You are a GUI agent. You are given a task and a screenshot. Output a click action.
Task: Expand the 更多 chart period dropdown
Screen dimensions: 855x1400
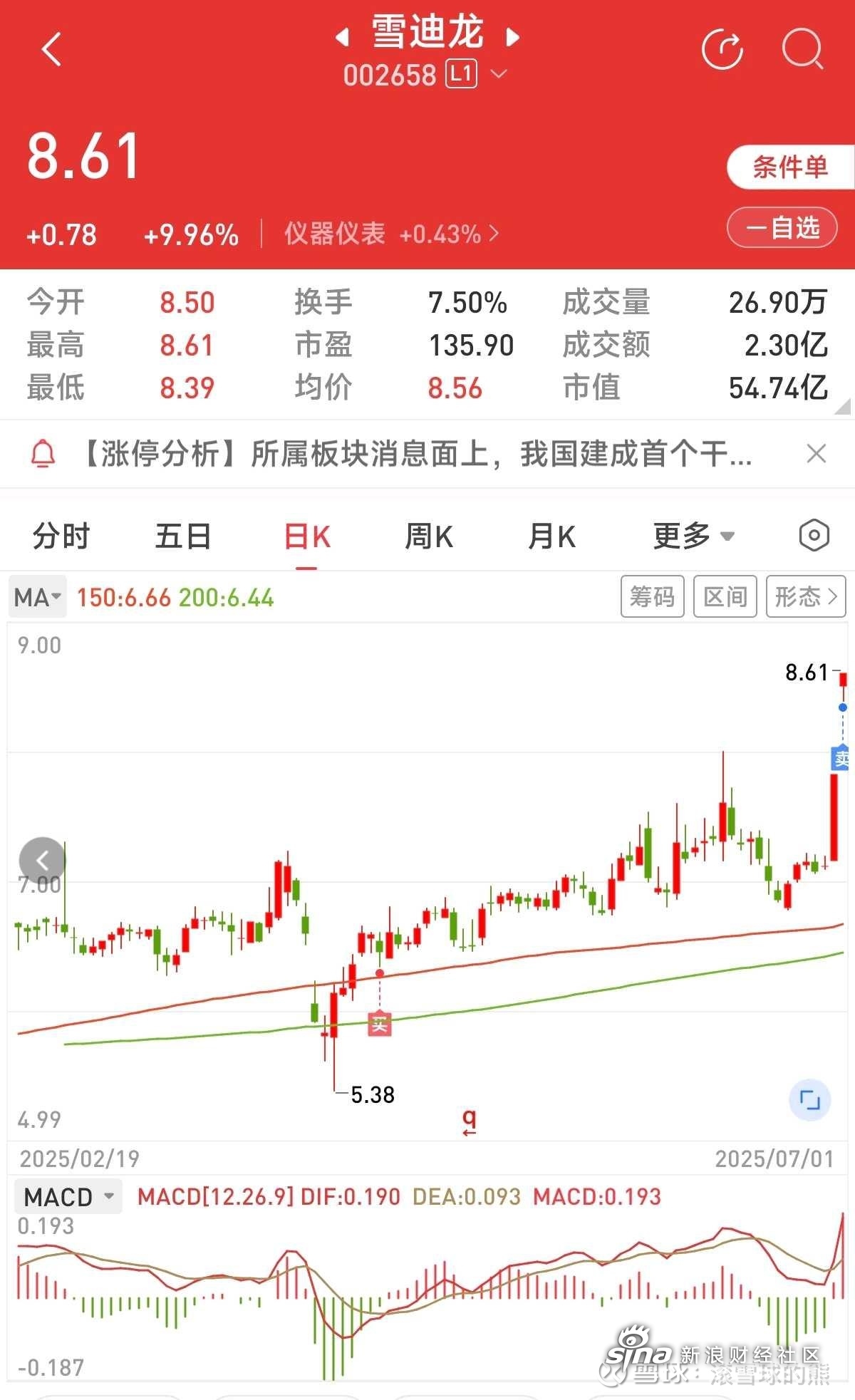click(694, 536)
